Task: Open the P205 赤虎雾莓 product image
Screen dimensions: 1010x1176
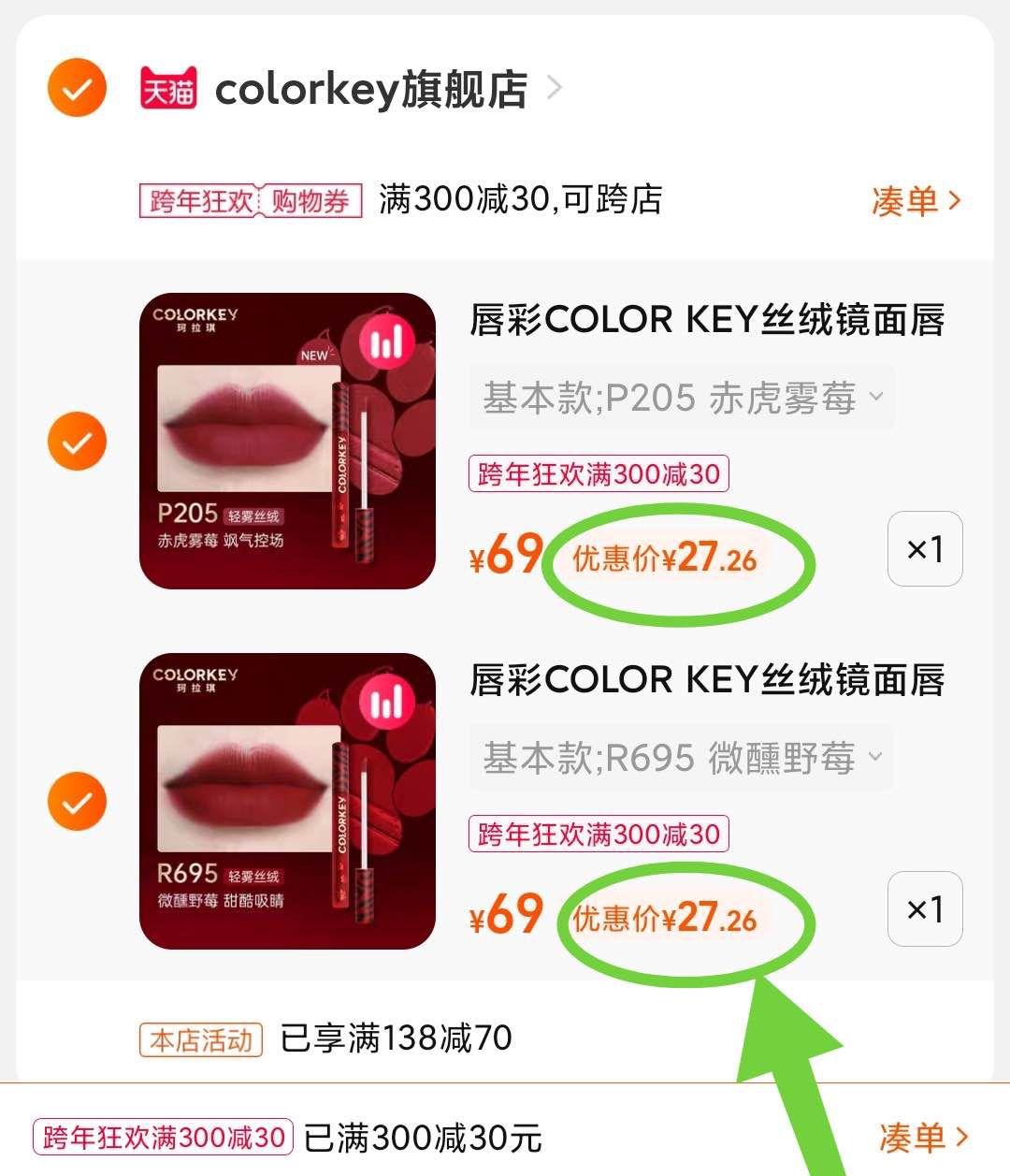Action: tap(287, 442)
